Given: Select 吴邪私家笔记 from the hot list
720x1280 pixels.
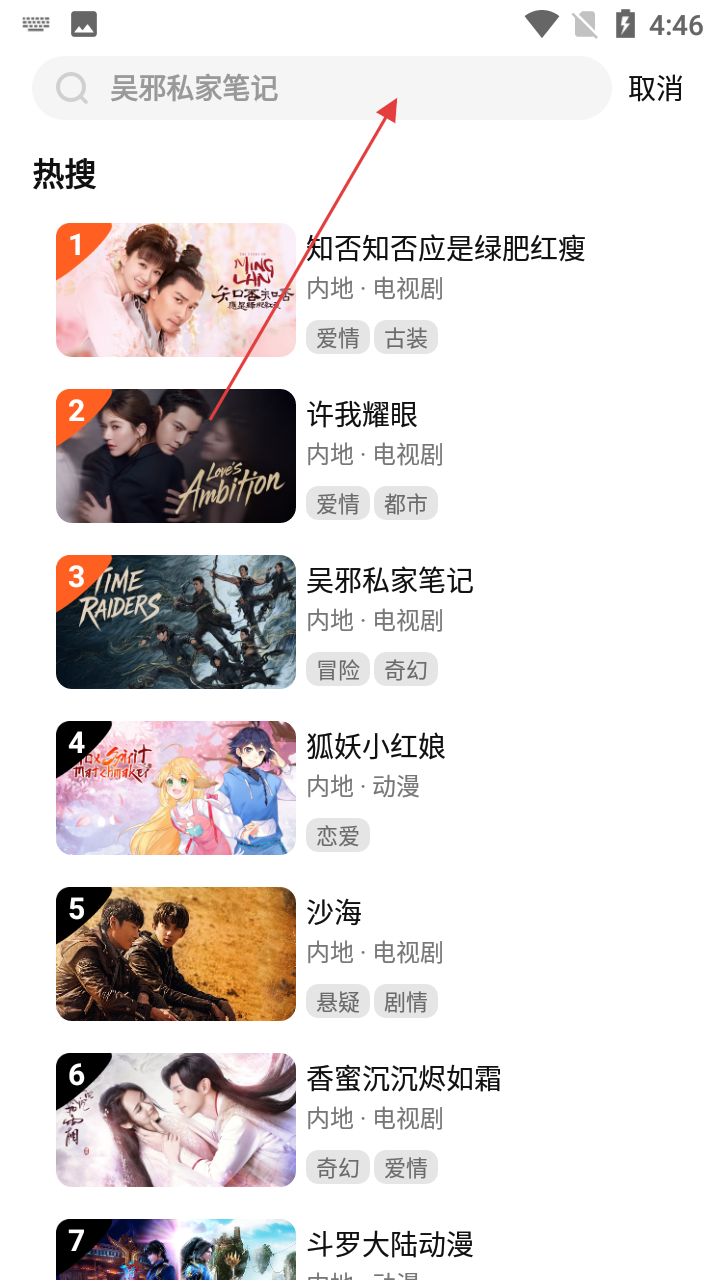Looking at the screenshot, I should click(x=390, y=581).
